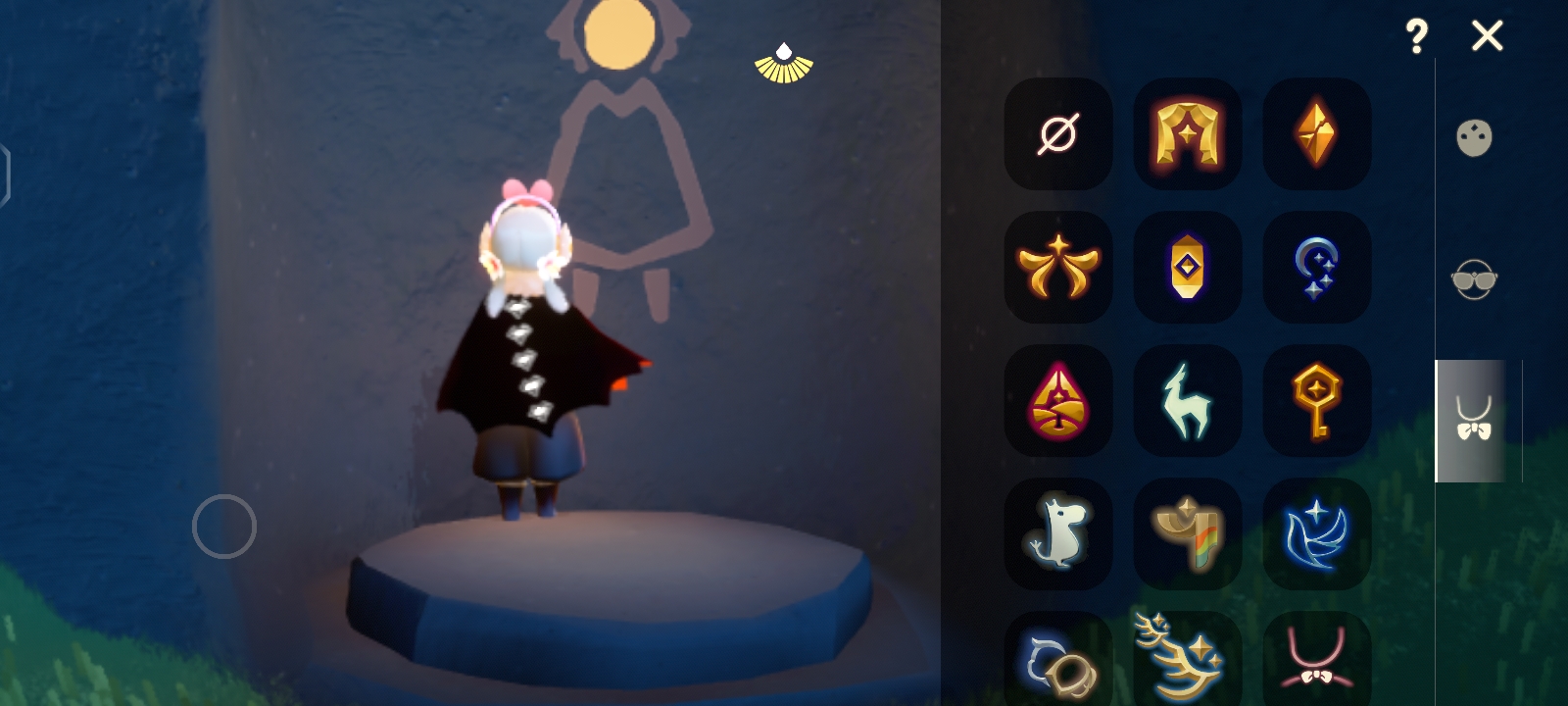The width and height of the screenshot is (1568, 706).
Task: Equip the red teardrop pendant
Action: [1058, 400]
